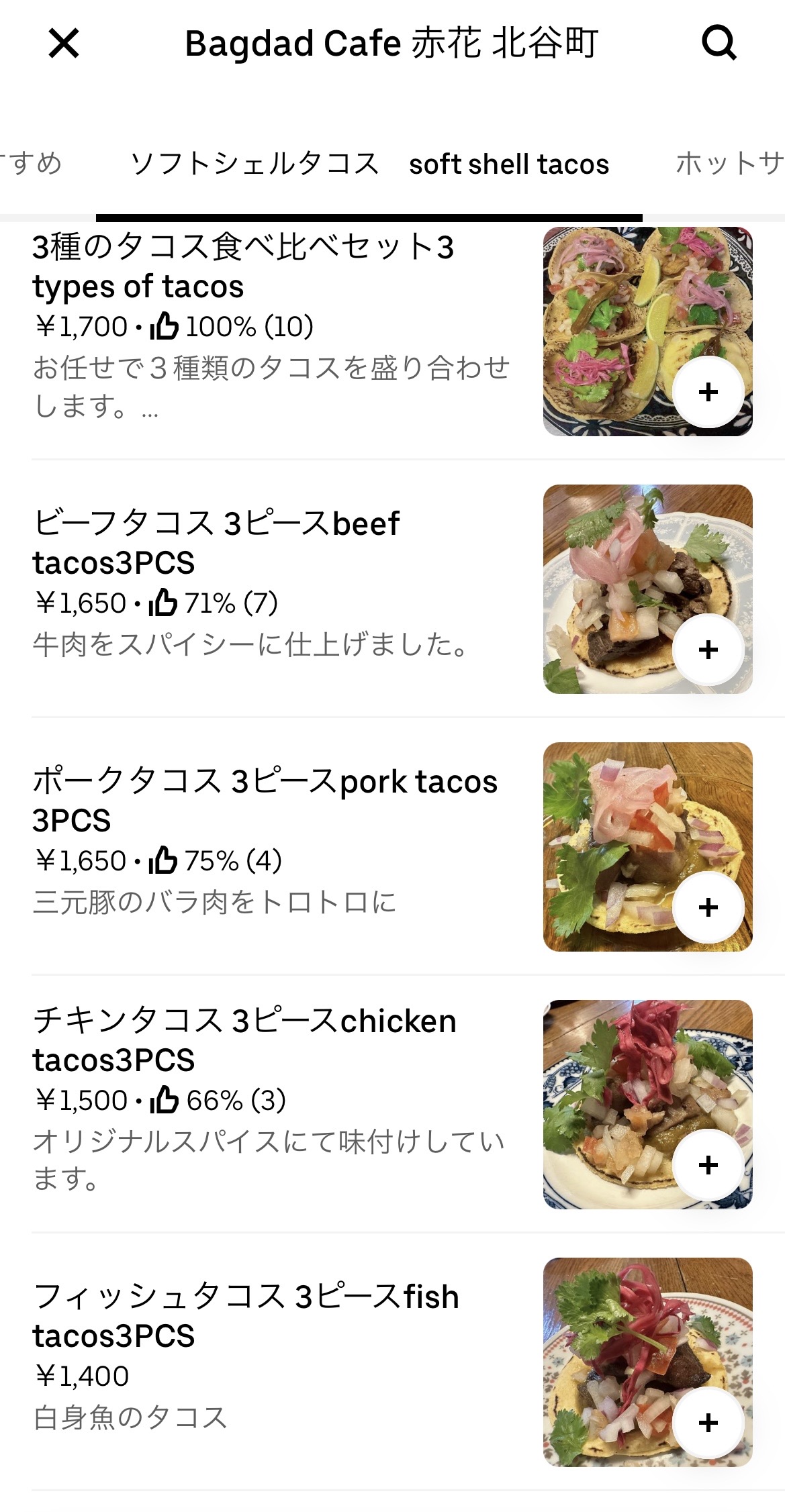This screenshot has height=1512, width=785.
Task: Add fish tacos 3PCS to cart
Action: coord(708,1423)
